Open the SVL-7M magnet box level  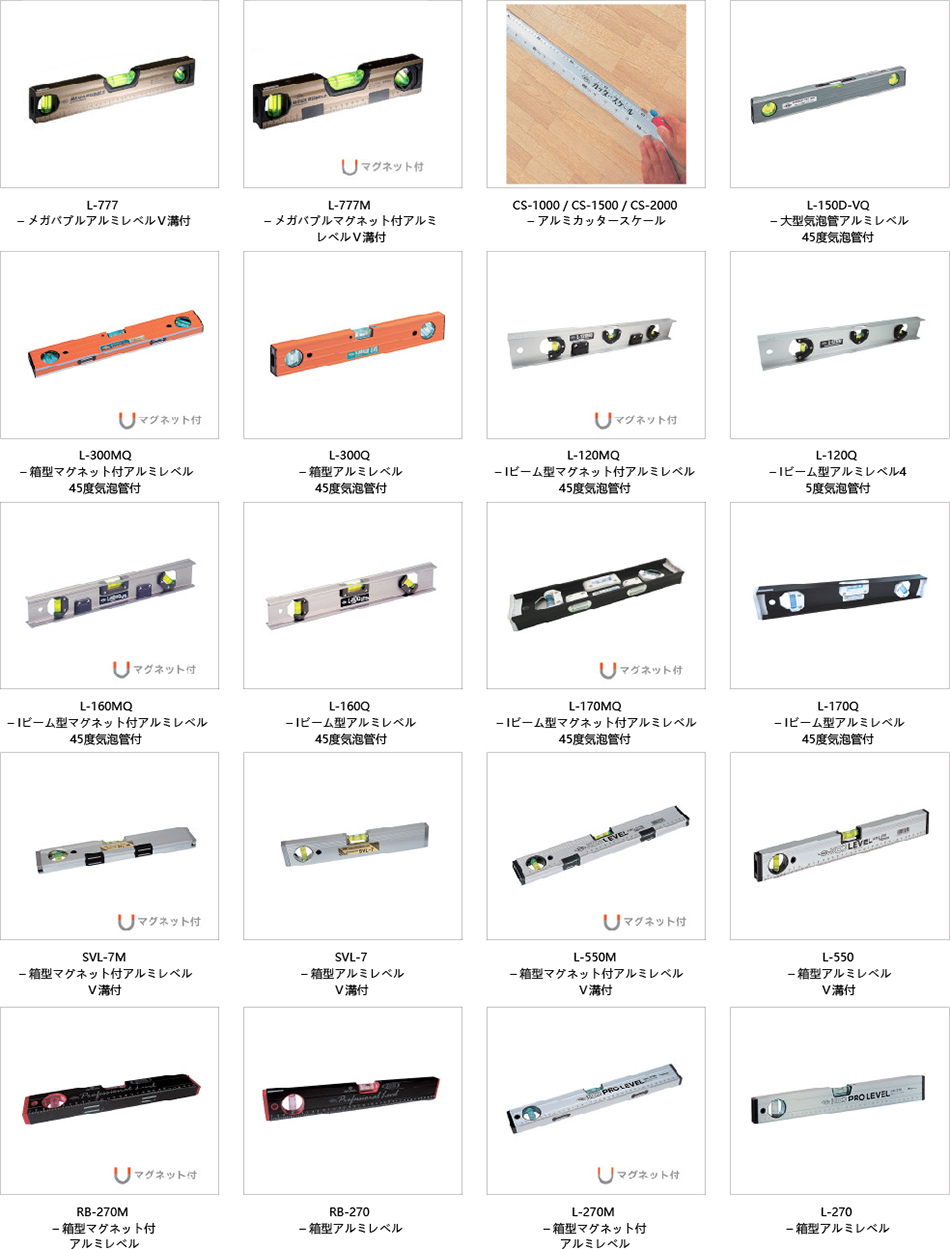[109, 846]
